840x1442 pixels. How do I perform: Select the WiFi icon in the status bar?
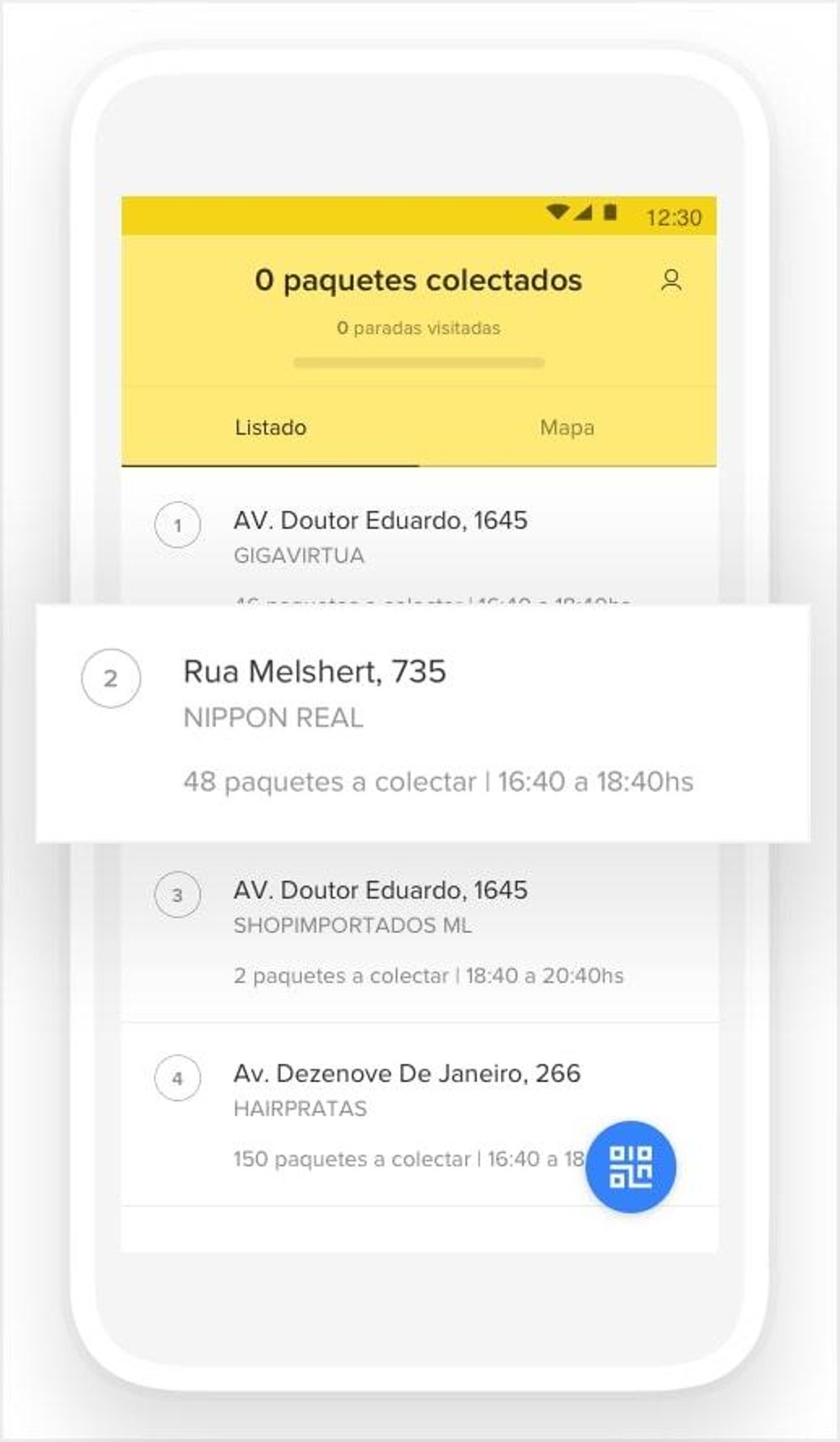tap(557, 212)
